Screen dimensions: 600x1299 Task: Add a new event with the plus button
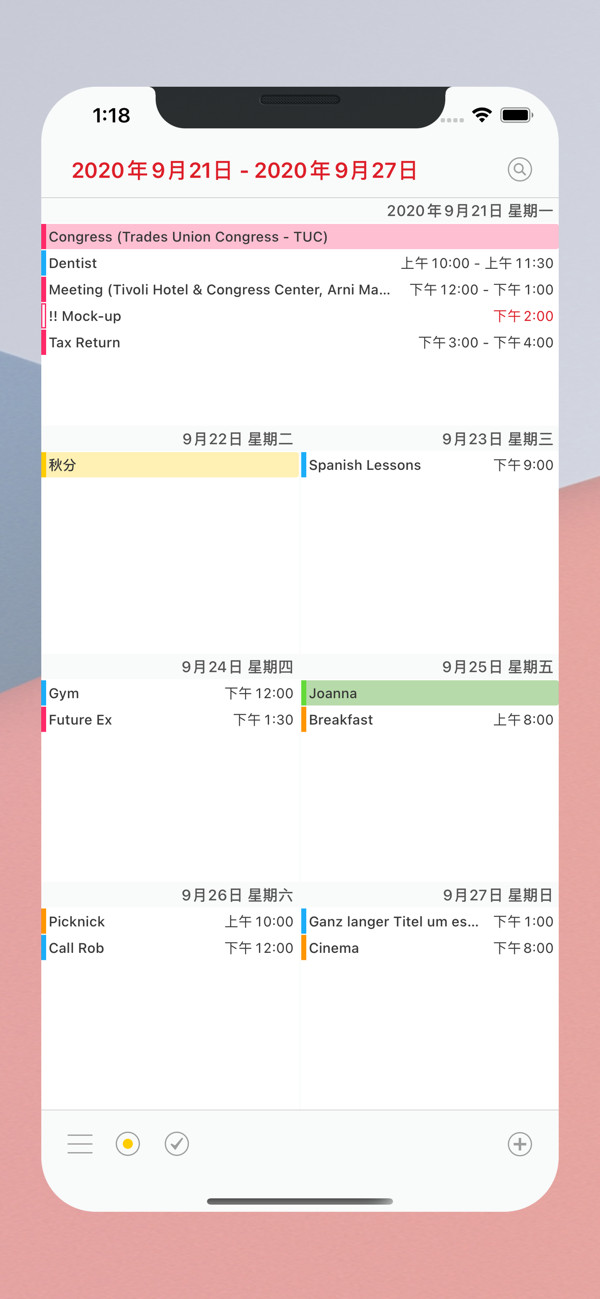point(519,1144)
